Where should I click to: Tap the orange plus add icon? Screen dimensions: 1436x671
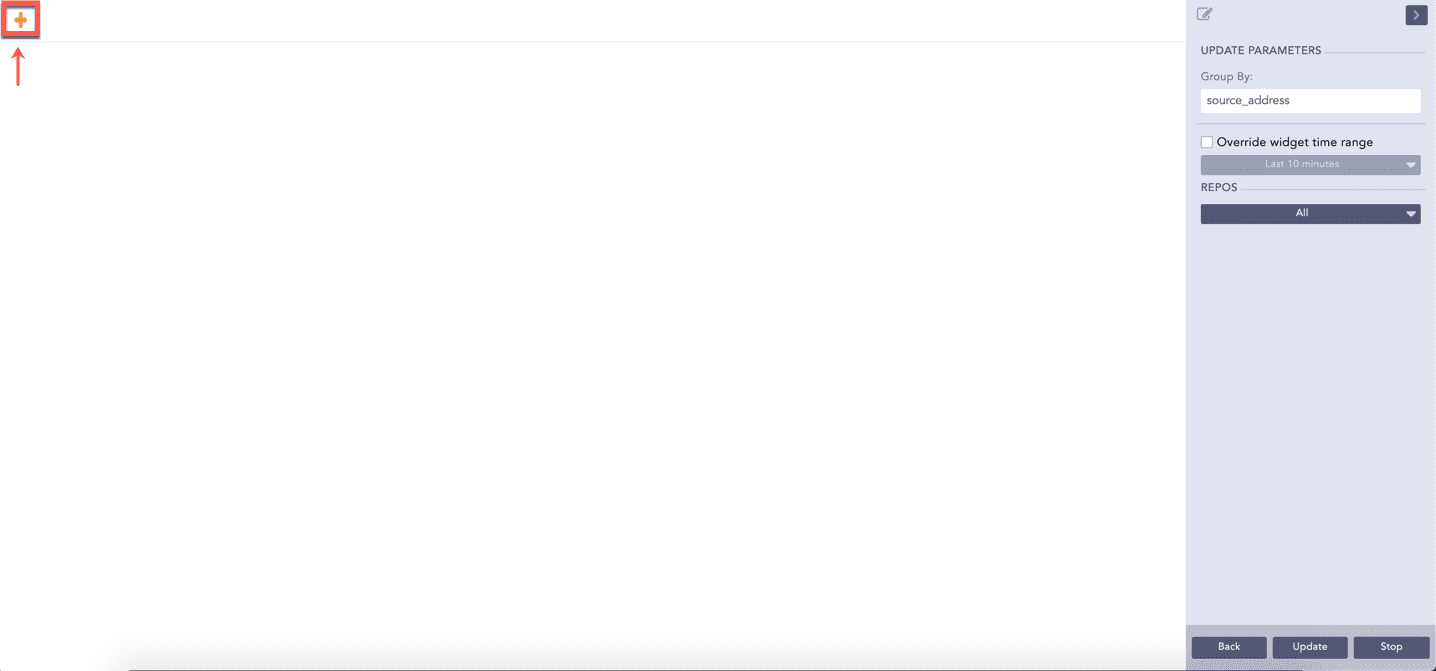(x=20, y=20)
